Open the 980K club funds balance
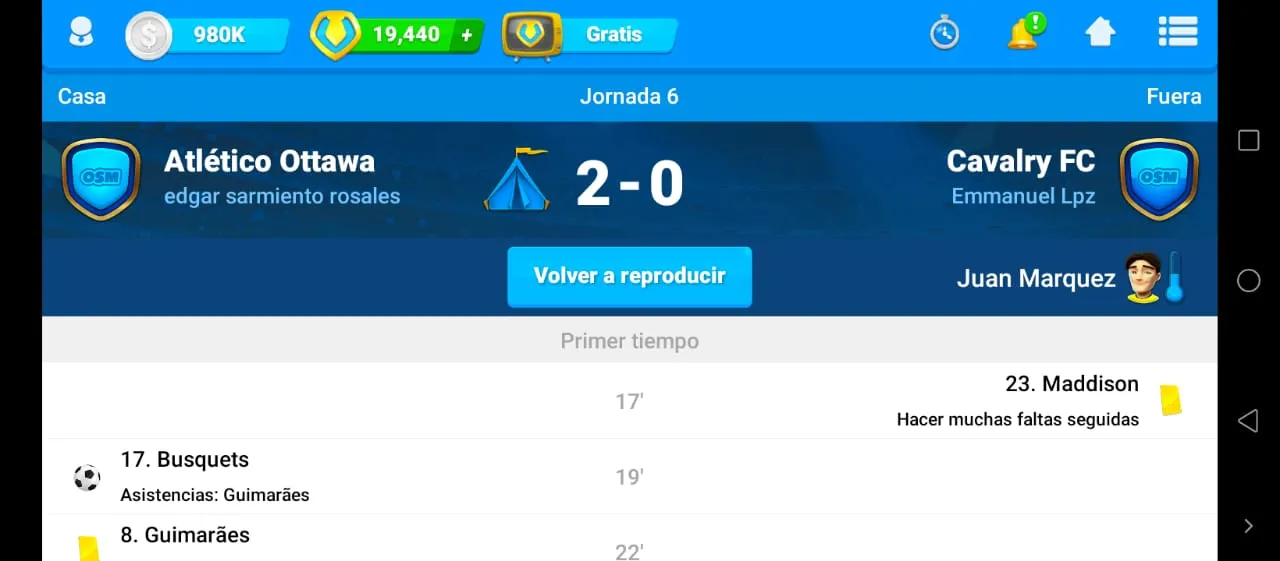1280x561 pixels. (x=207, y=35)
